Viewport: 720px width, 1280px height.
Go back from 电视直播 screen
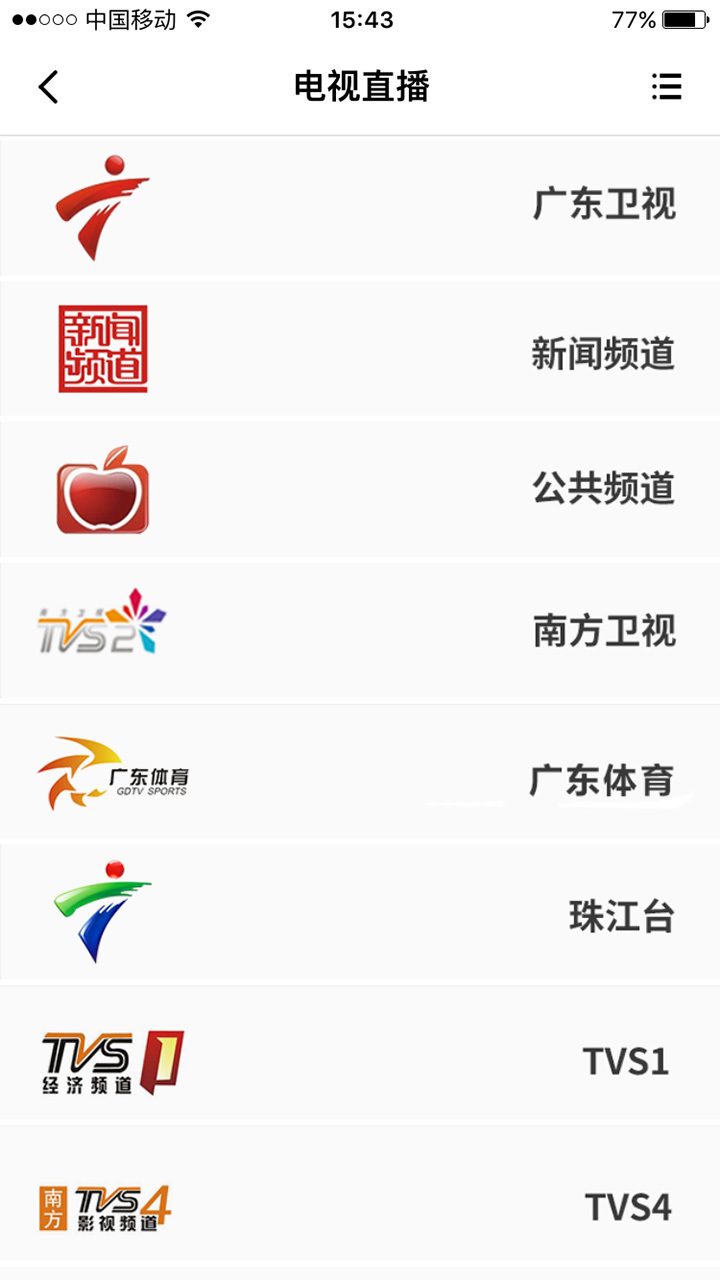48,87
